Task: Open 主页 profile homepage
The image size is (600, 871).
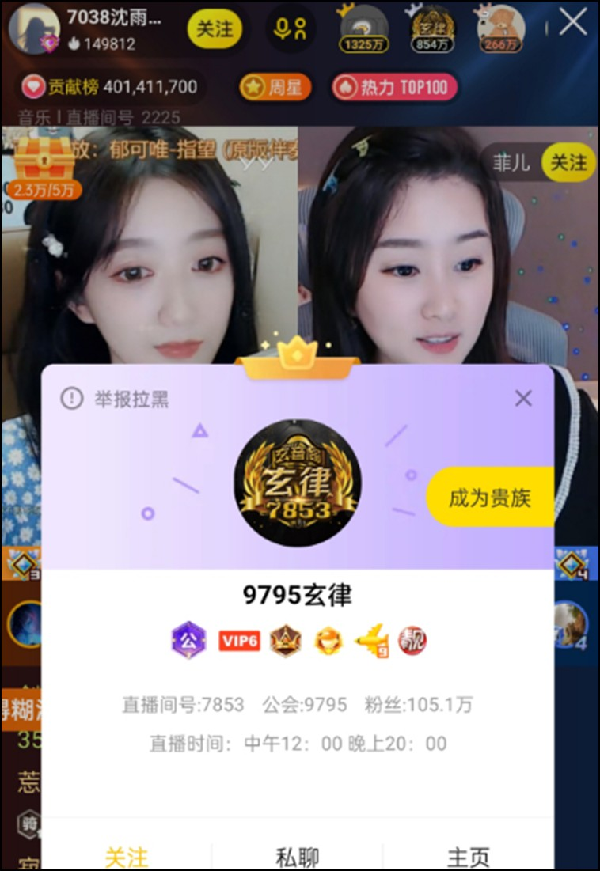Action: click(x=468, y=855)
